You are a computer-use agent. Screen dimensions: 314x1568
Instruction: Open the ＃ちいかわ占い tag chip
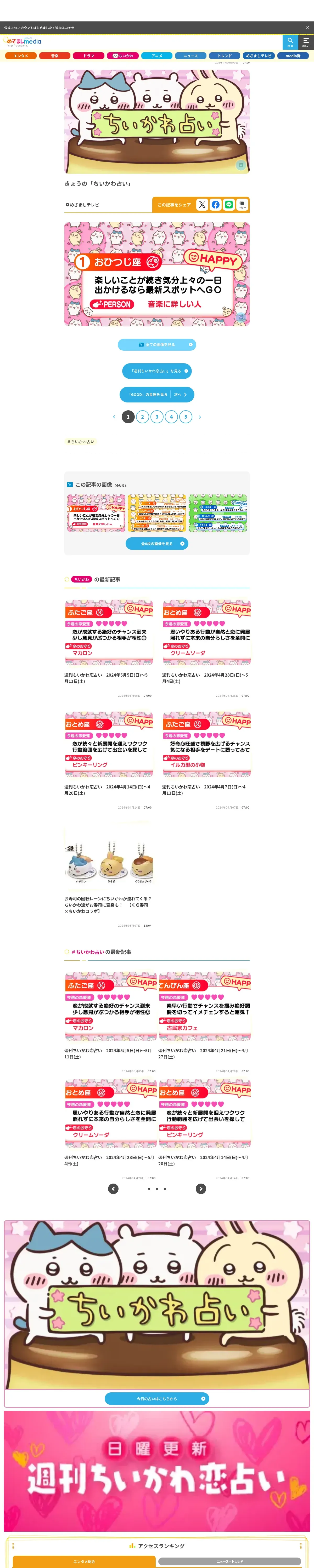(x=81, y=442)
